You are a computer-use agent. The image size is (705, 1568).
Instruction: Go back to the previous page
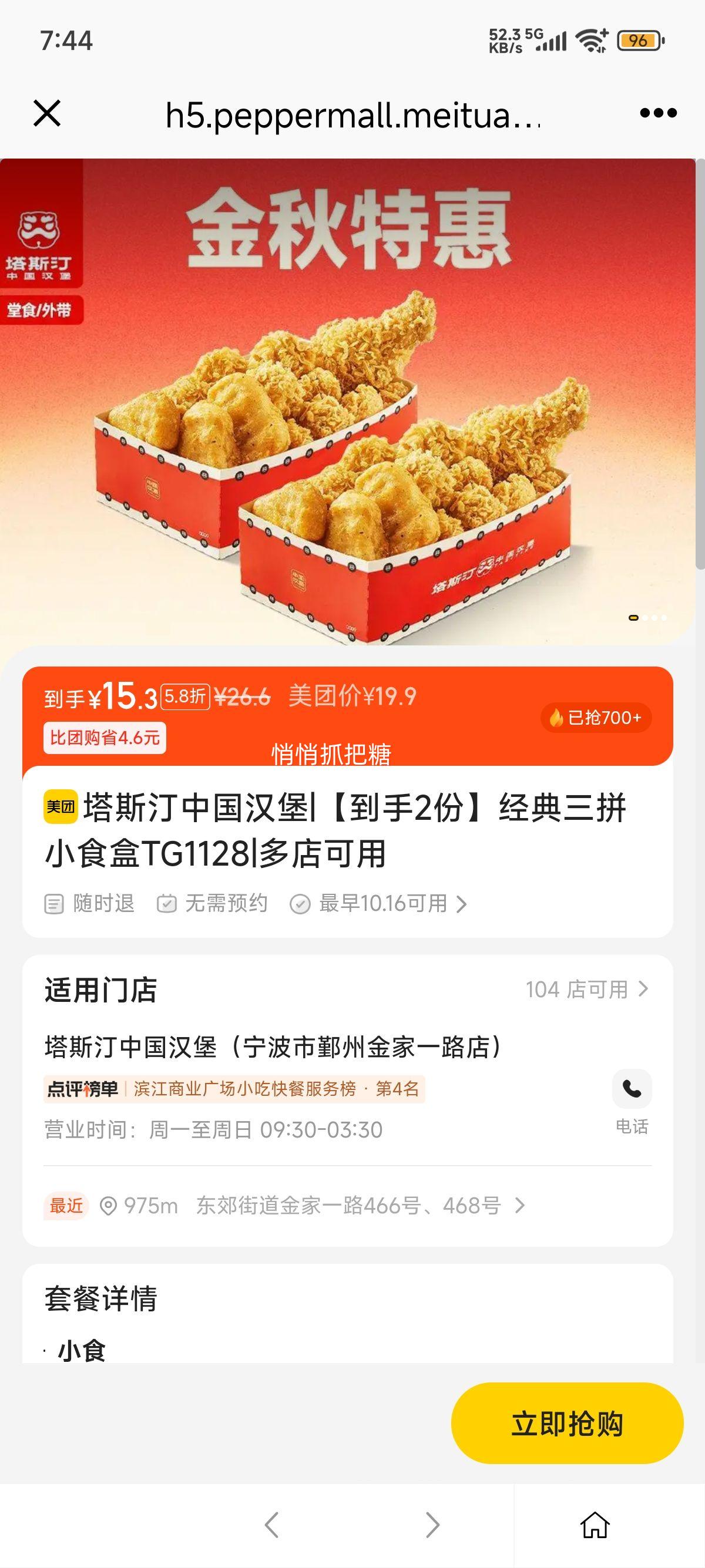point(271,1525)
